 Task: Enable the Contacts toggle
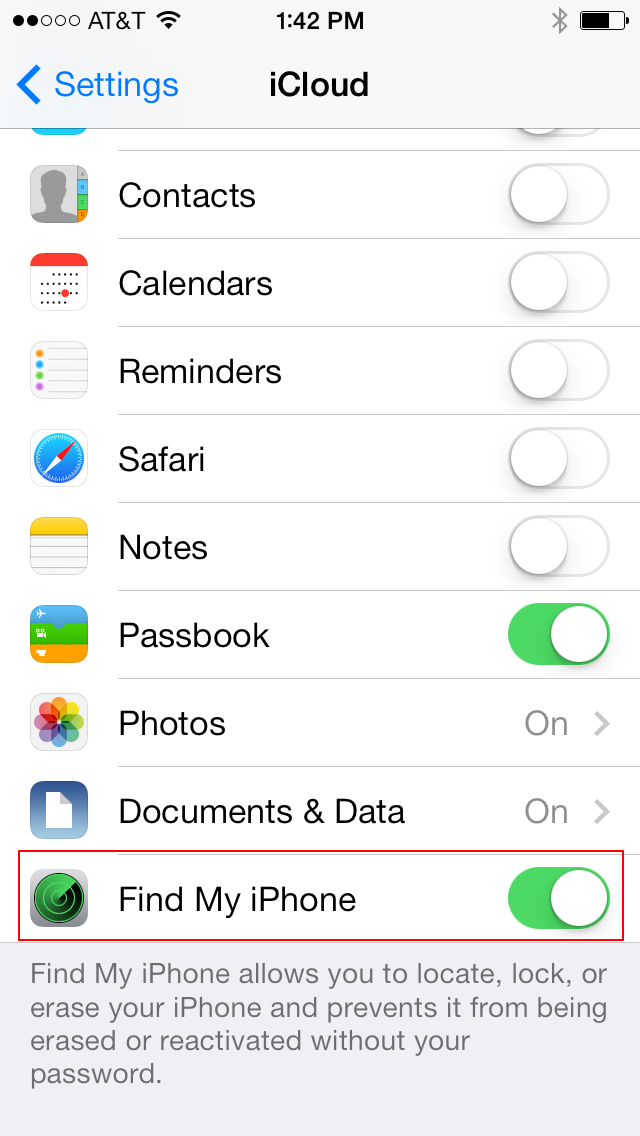tap(558, 195)
